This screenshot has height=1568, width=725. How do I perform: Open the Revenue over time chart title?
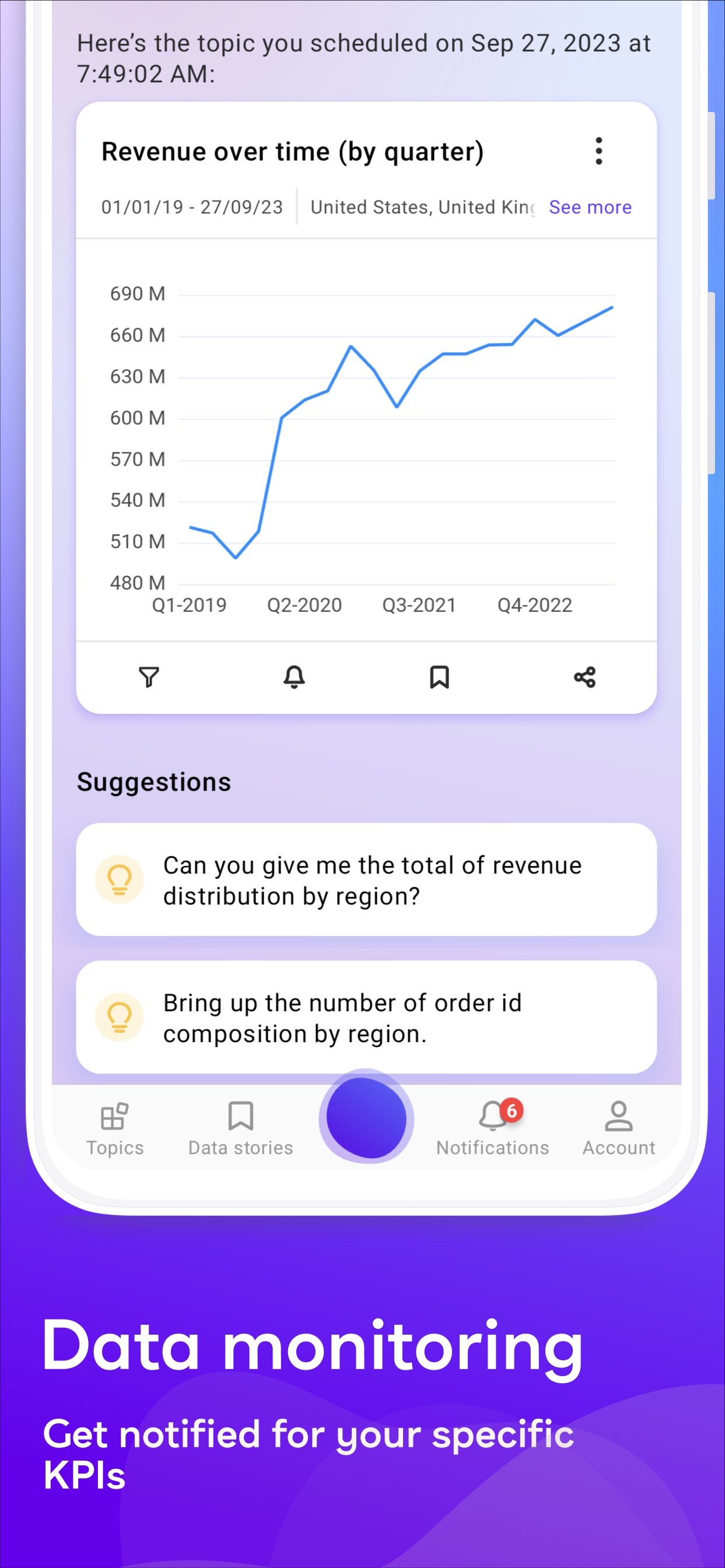click(293, 152)
